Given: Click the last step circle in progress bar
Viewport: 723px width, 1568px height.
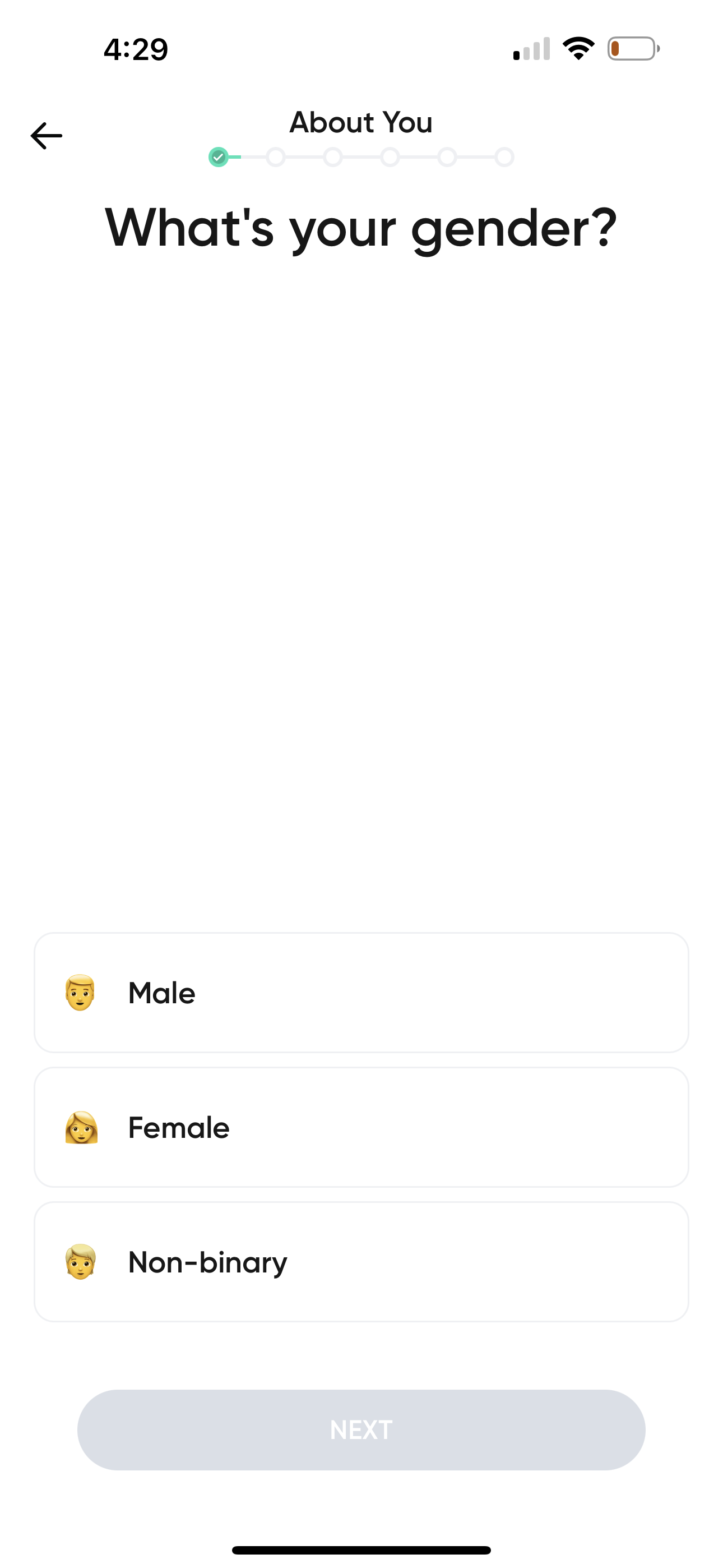Looking at the screenshot, I should (503, 157).
